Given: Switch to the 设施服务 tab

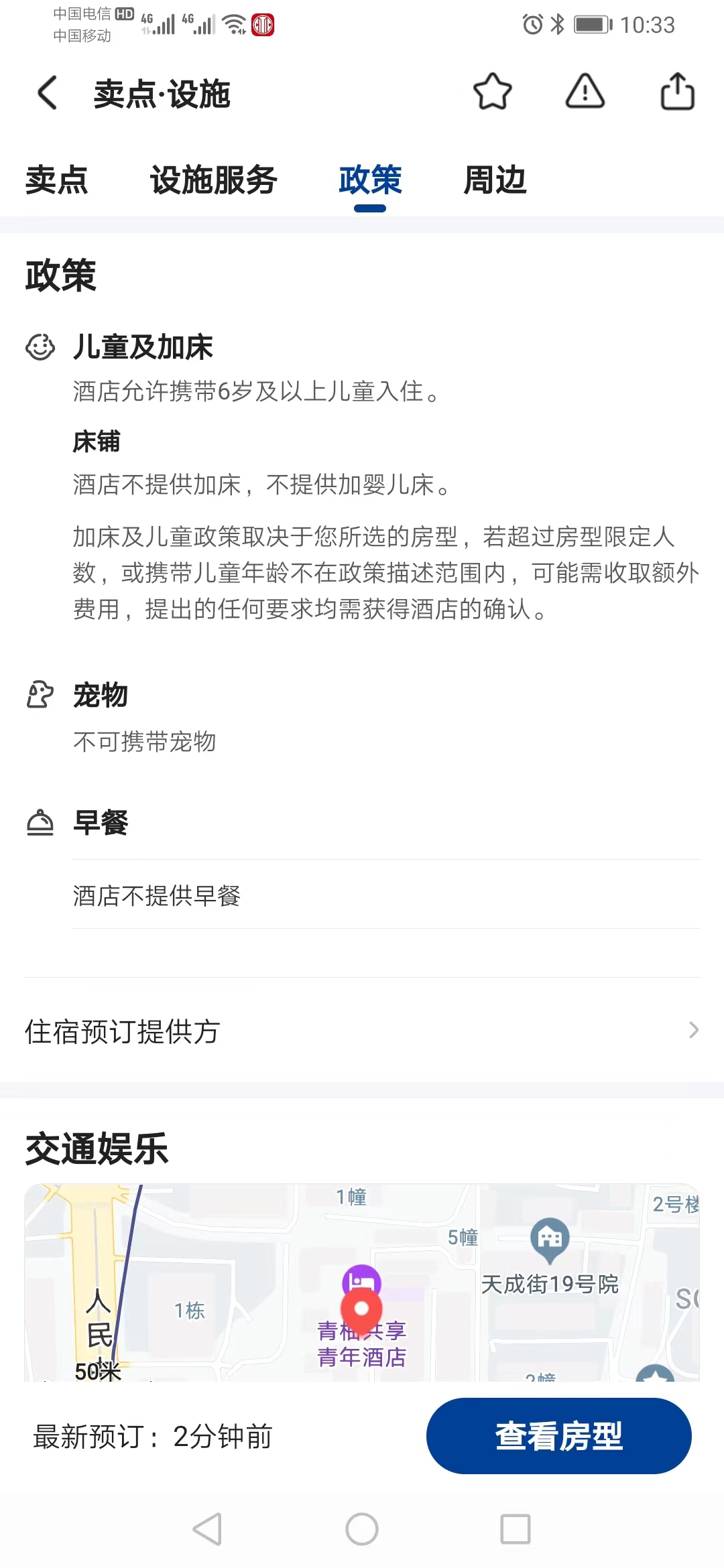Looking at the screenshot, I should point(214,180).
